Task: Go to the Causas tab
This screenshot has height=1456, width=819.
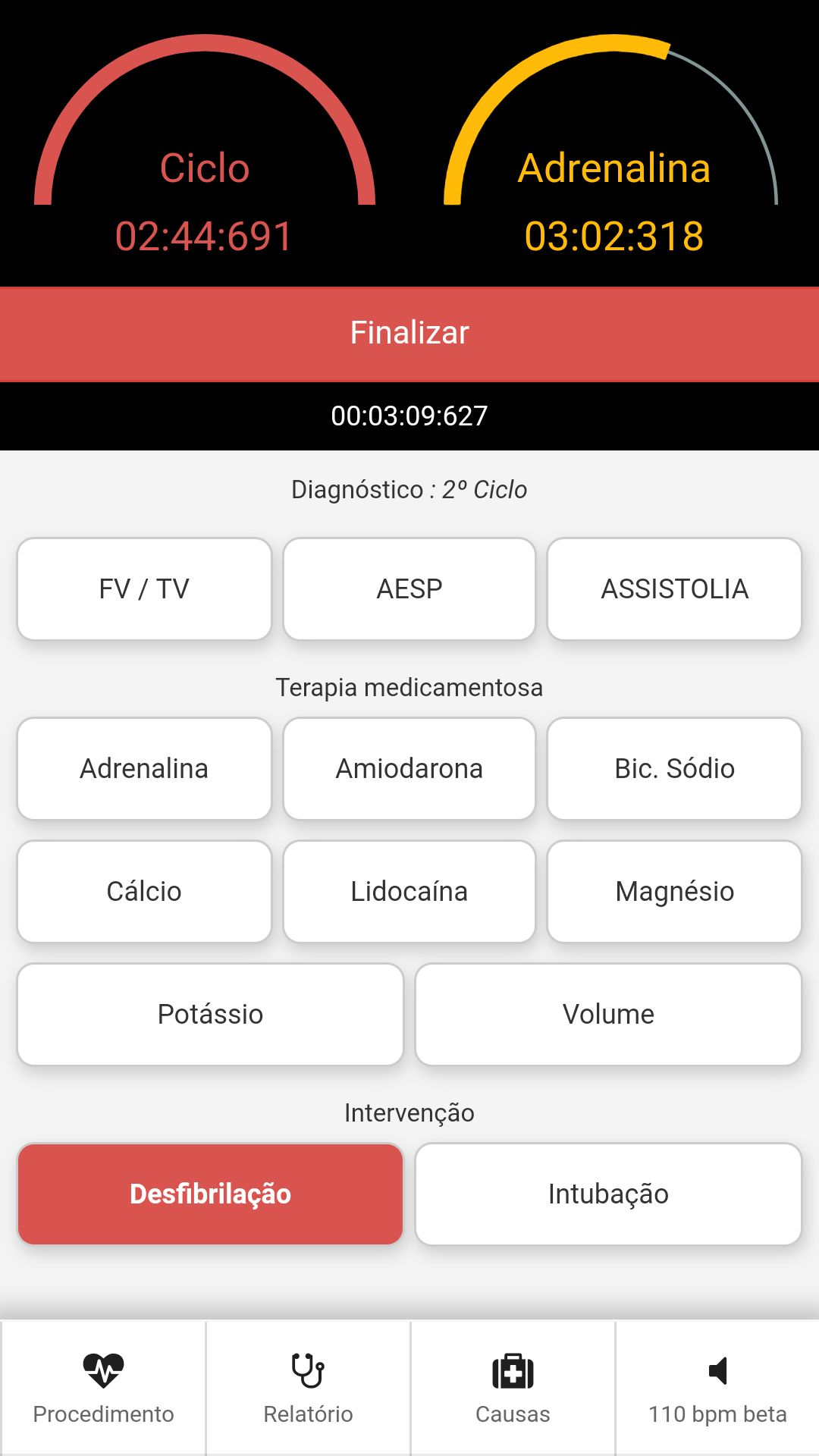Action: tap(513, 1388)
